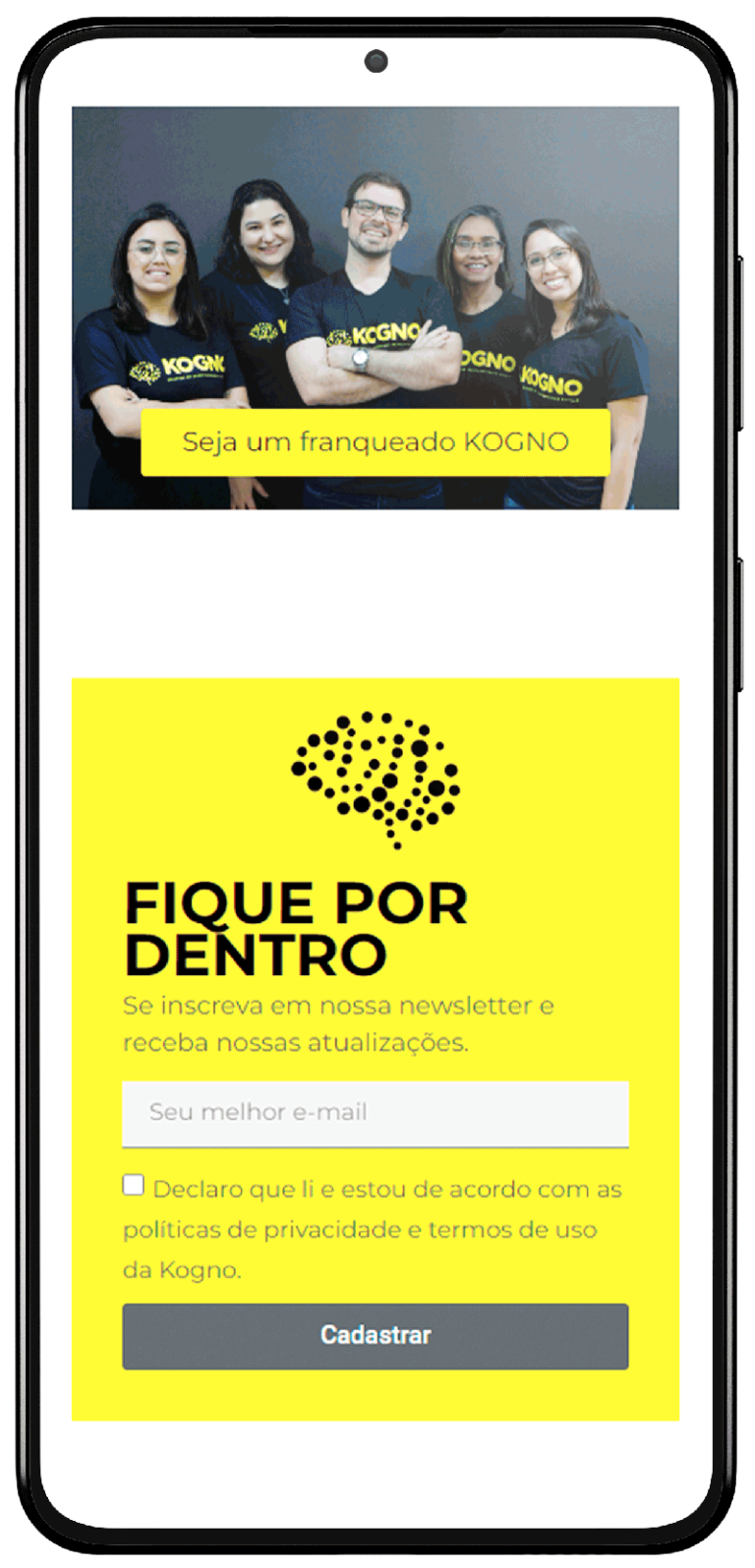This screenshot has width=755, height=1568.
Task: Check the privacy policy agreement checkbox
Action: 134,1185
